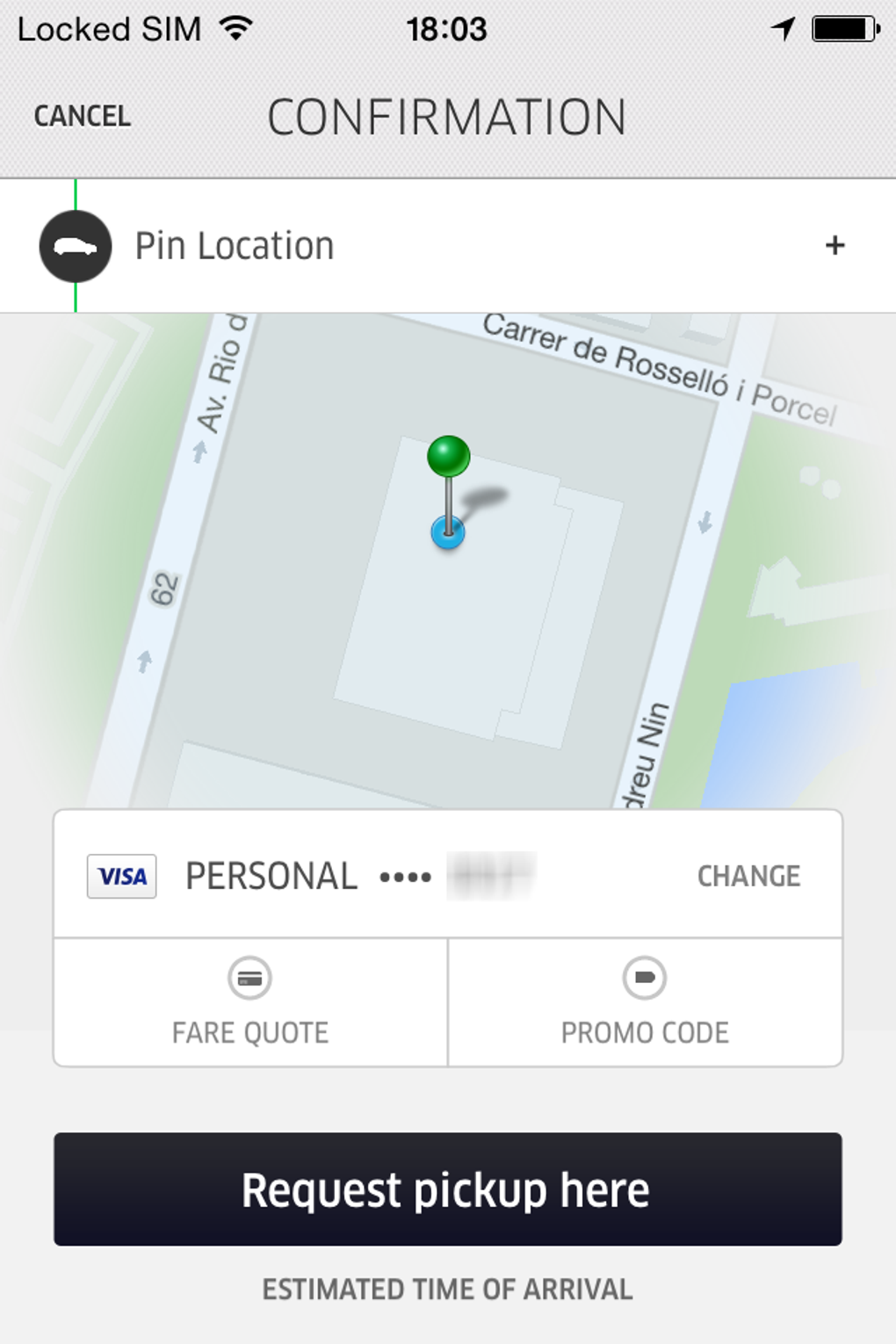The image size is (896, 1344).
Task: Select the CONFIRMATION screen title
Action: [x=448, y=114]
